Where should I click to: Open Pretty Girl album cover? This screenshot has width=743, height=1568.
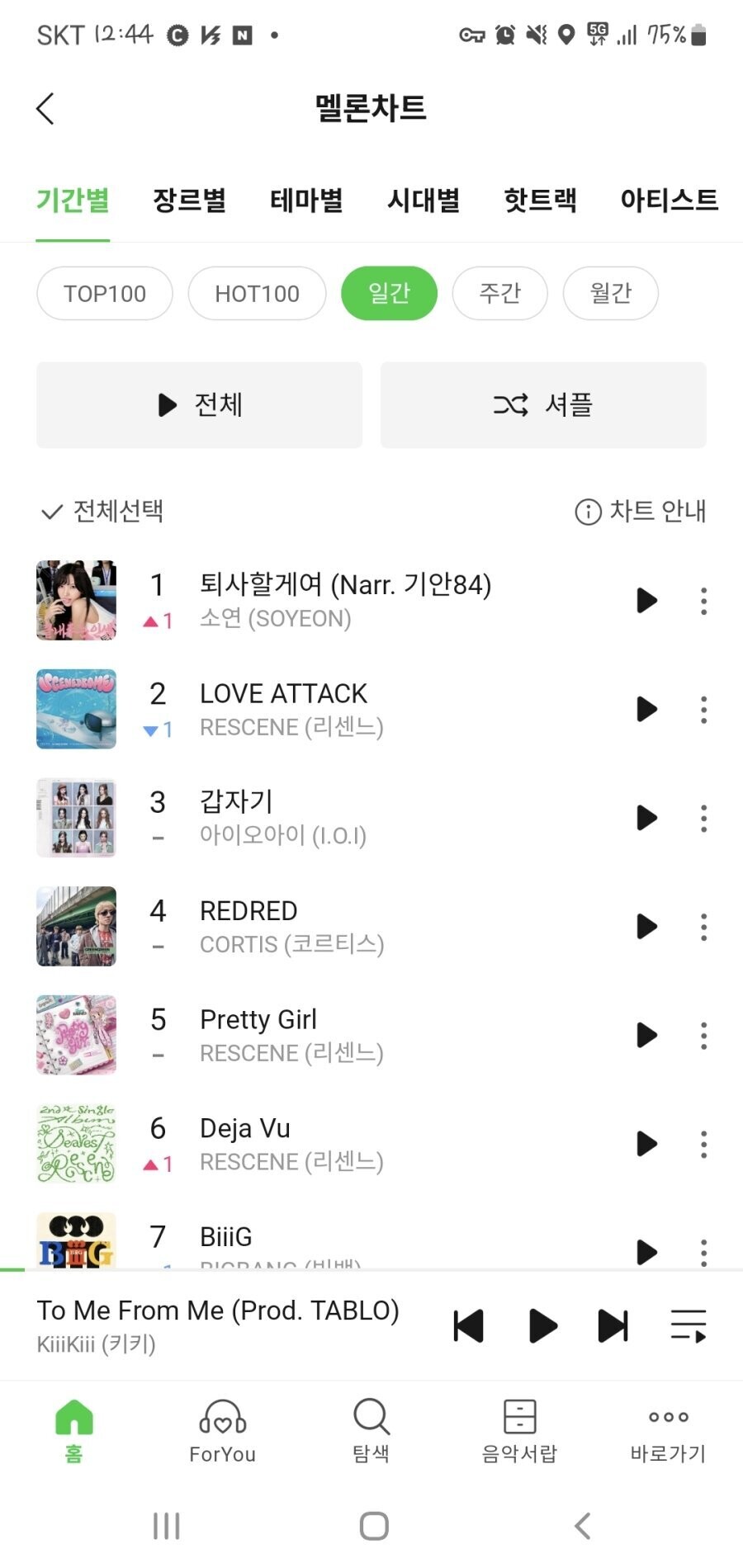[77, 1035]
